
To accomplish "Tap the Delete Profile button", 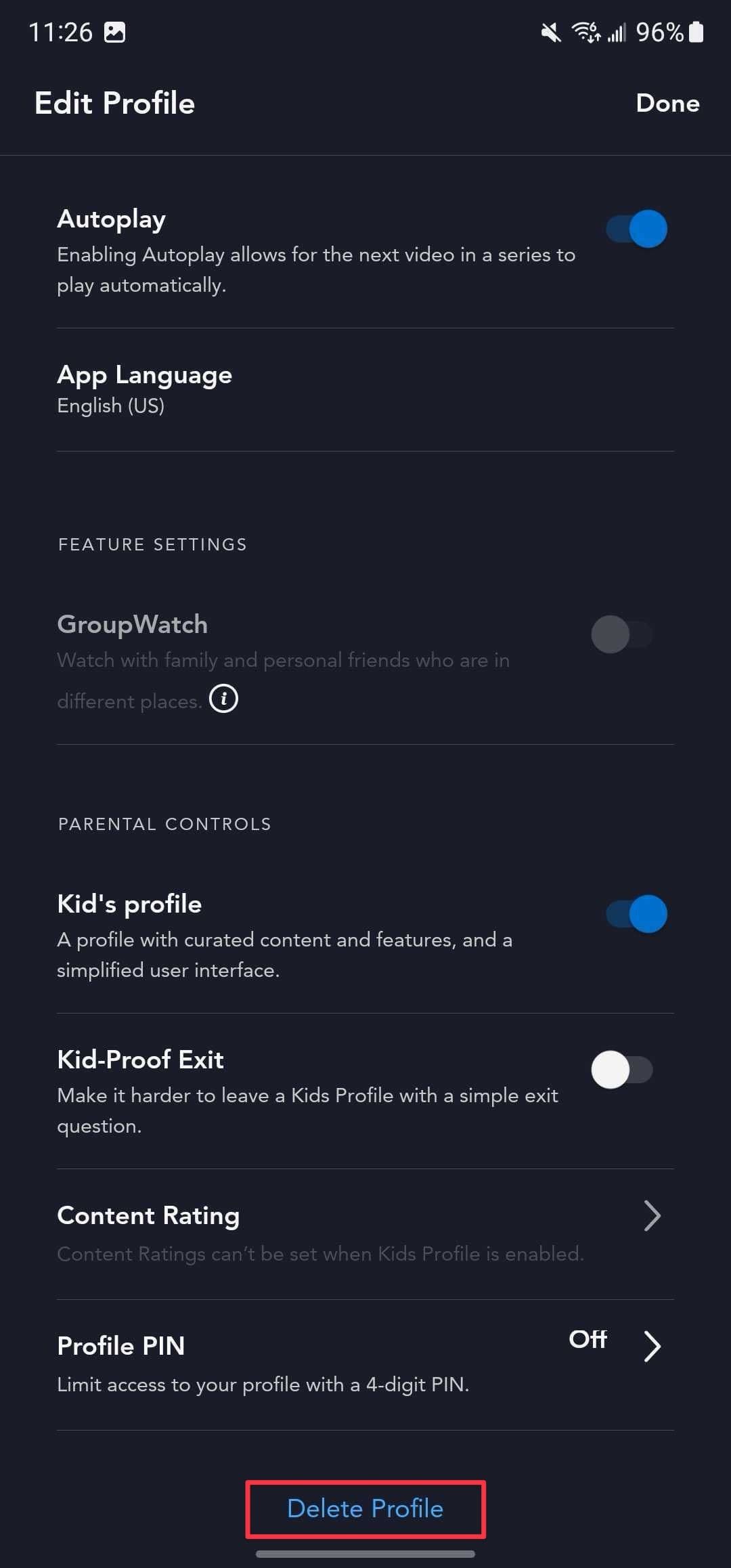I will tap(365, 1508).
